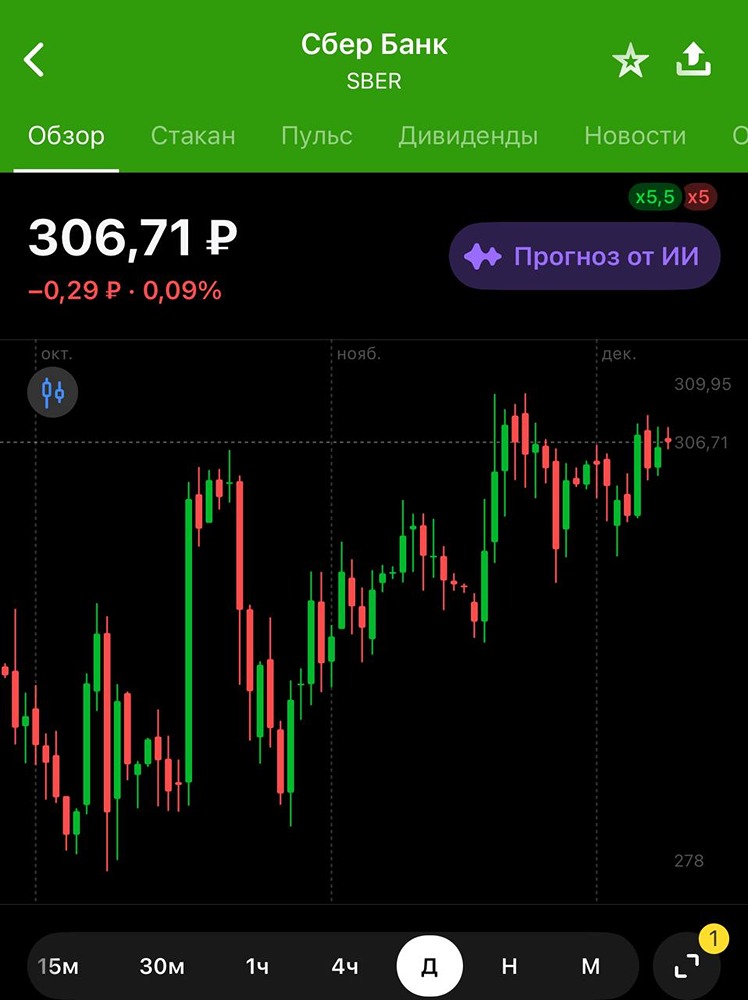Switch chart to 30м interval
The height and width of the screenshot is (1000, 748).
coord(162,966)
